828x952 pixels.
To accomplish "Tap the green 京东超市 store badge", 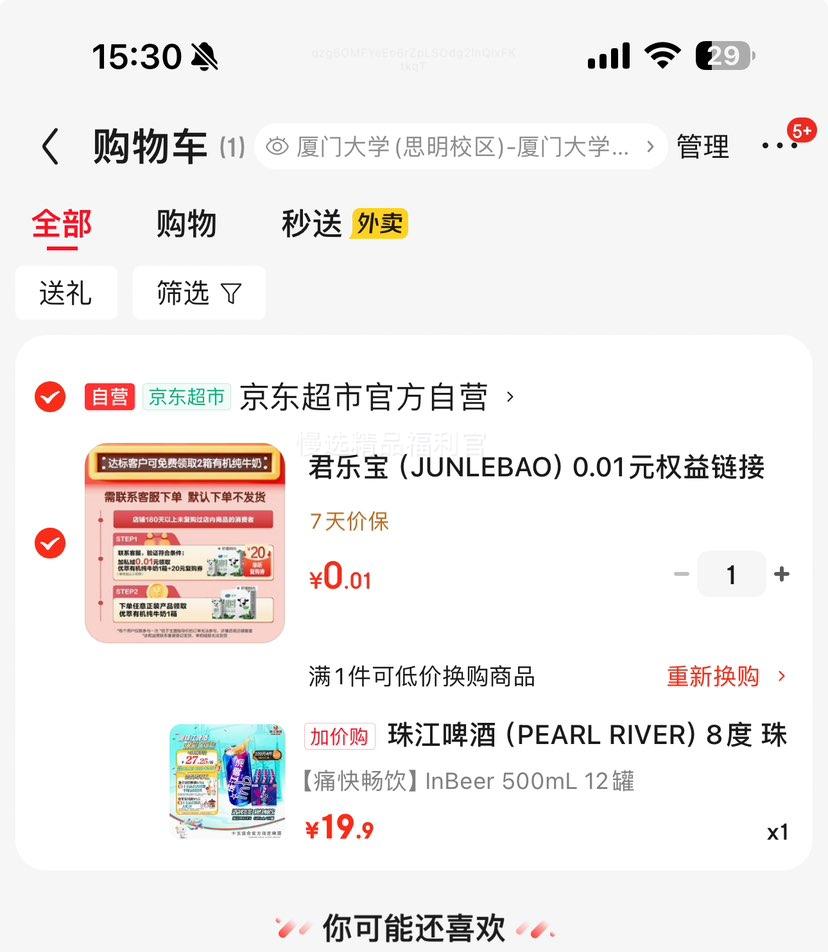I will coord(186,396).
